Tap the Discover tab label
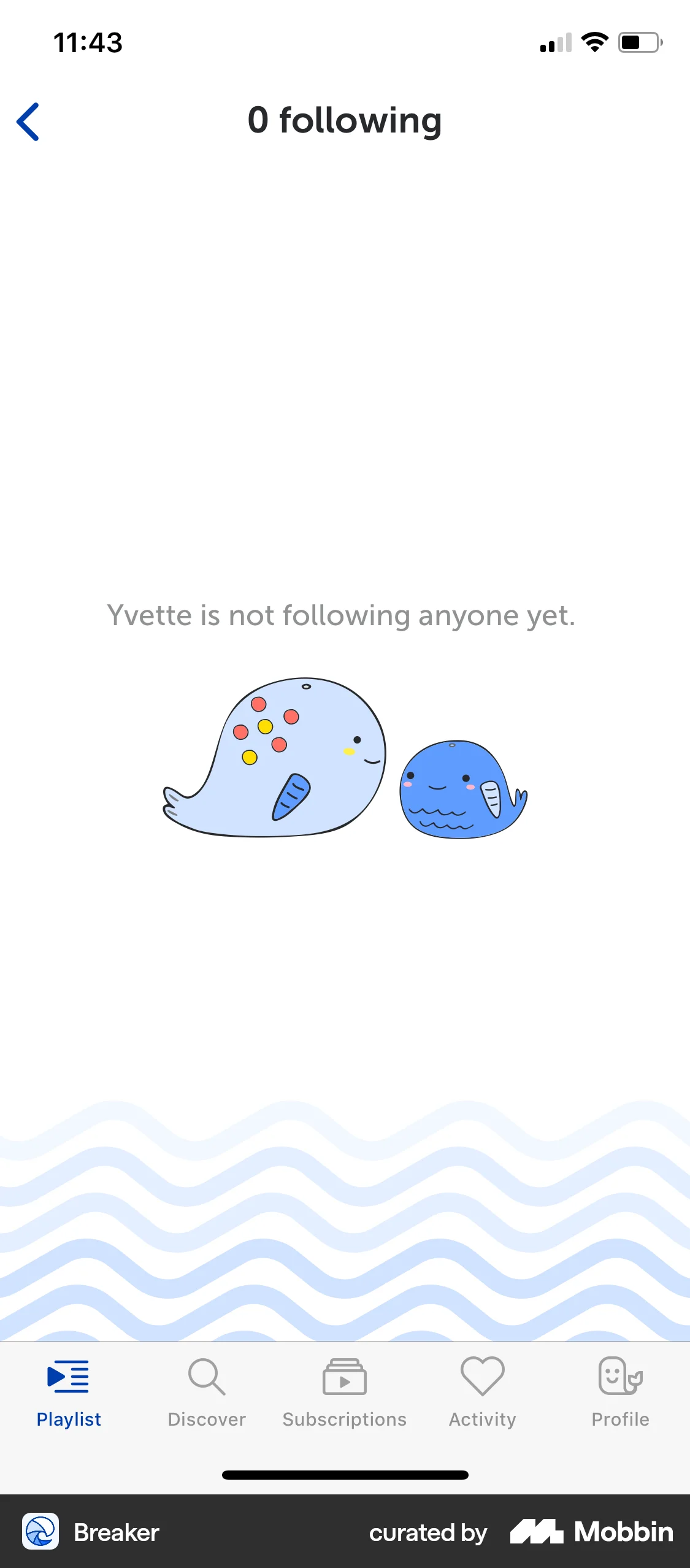 pos(206,1418)
